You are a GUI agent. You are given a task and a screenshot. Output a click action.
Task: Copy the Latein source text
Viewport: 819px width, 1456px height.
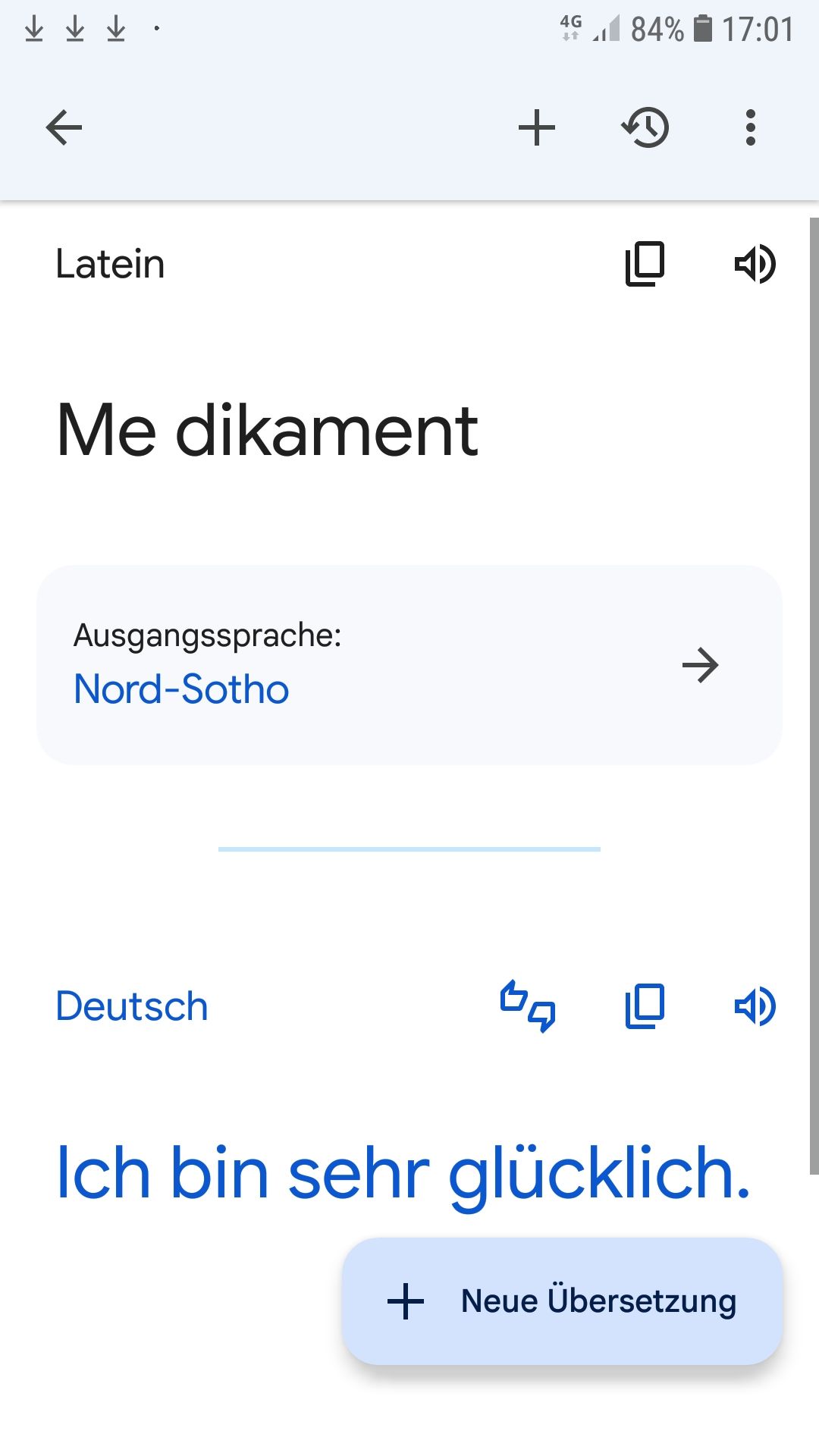[645, 264]
